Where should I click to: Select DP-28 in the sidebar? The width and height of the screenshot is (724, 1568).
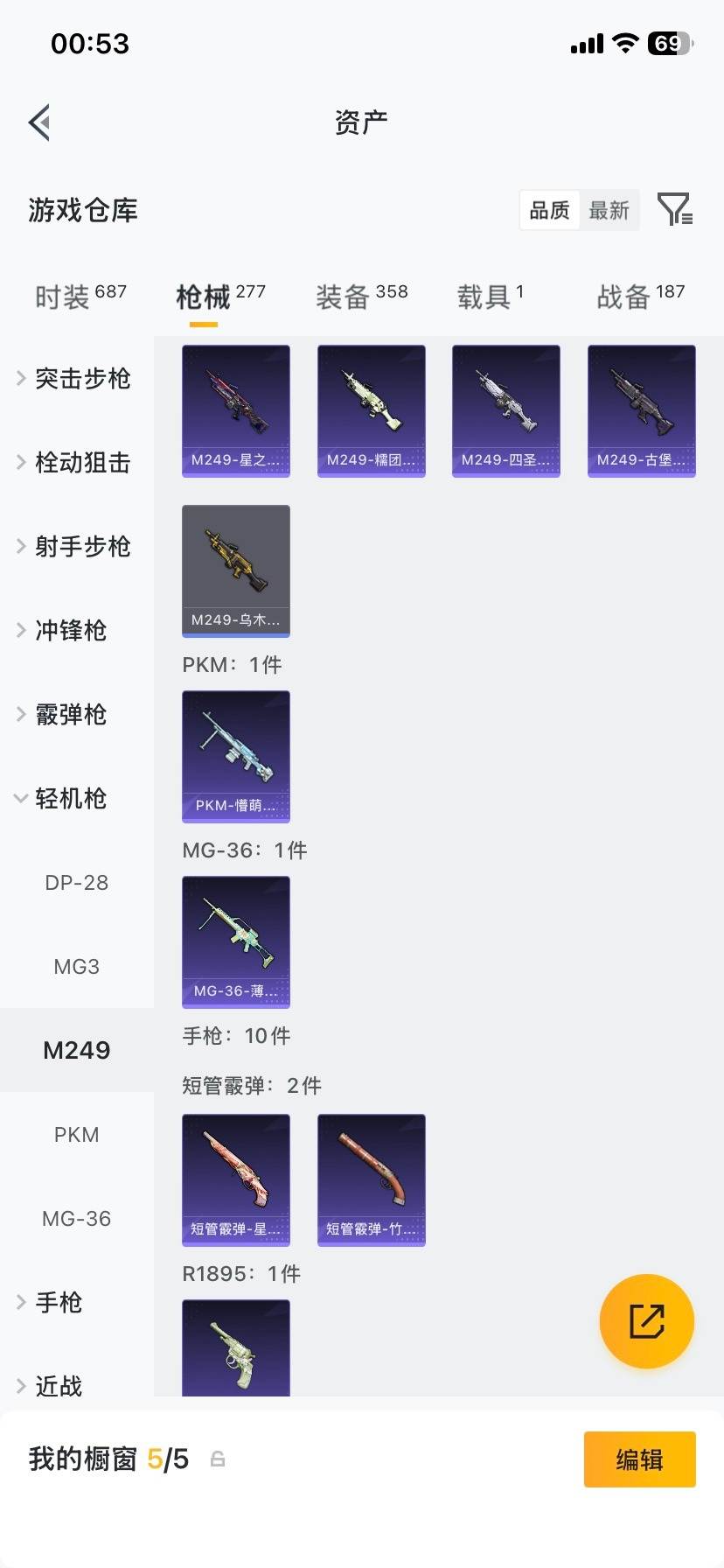tap(77, 882)
